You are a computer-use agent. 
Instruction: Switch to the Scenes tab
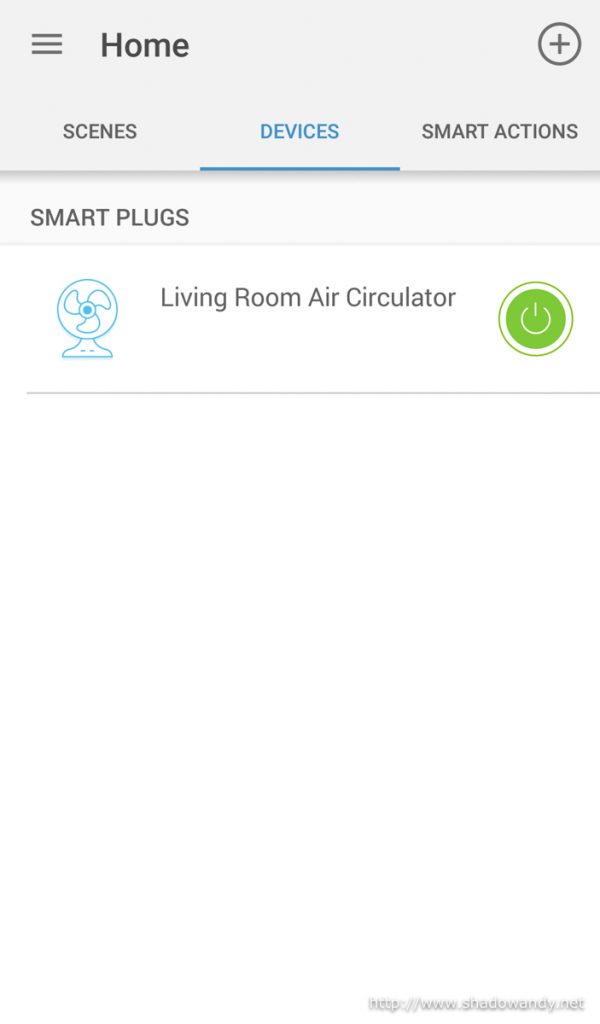coord(100,131)
